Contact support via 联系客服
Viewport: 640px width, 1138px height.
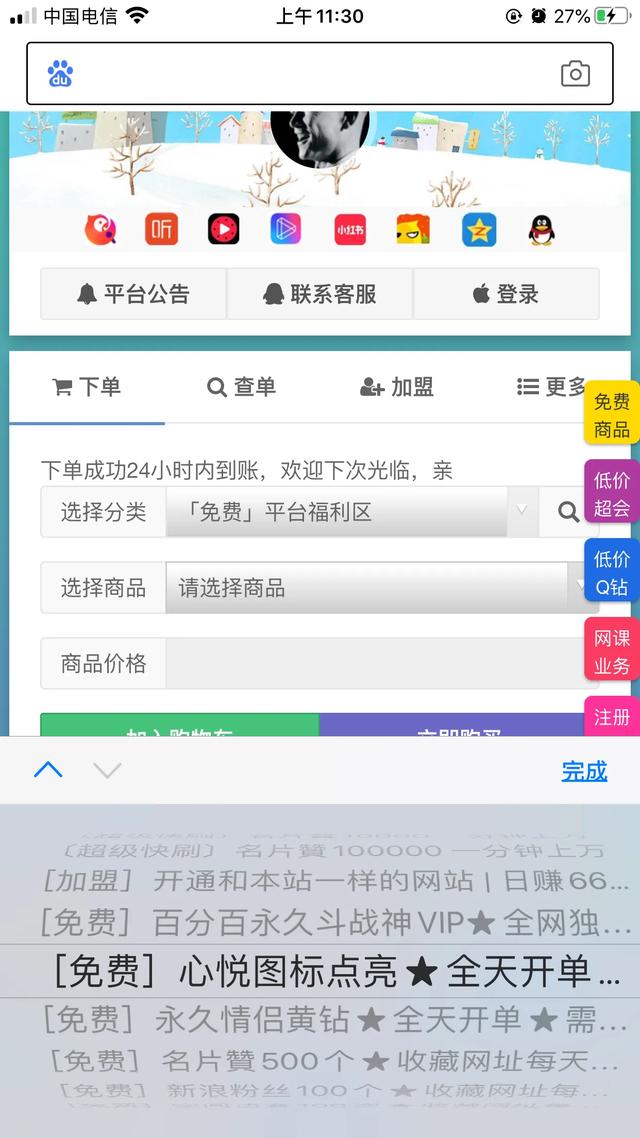pyautogui.click(x=320, y=294)
